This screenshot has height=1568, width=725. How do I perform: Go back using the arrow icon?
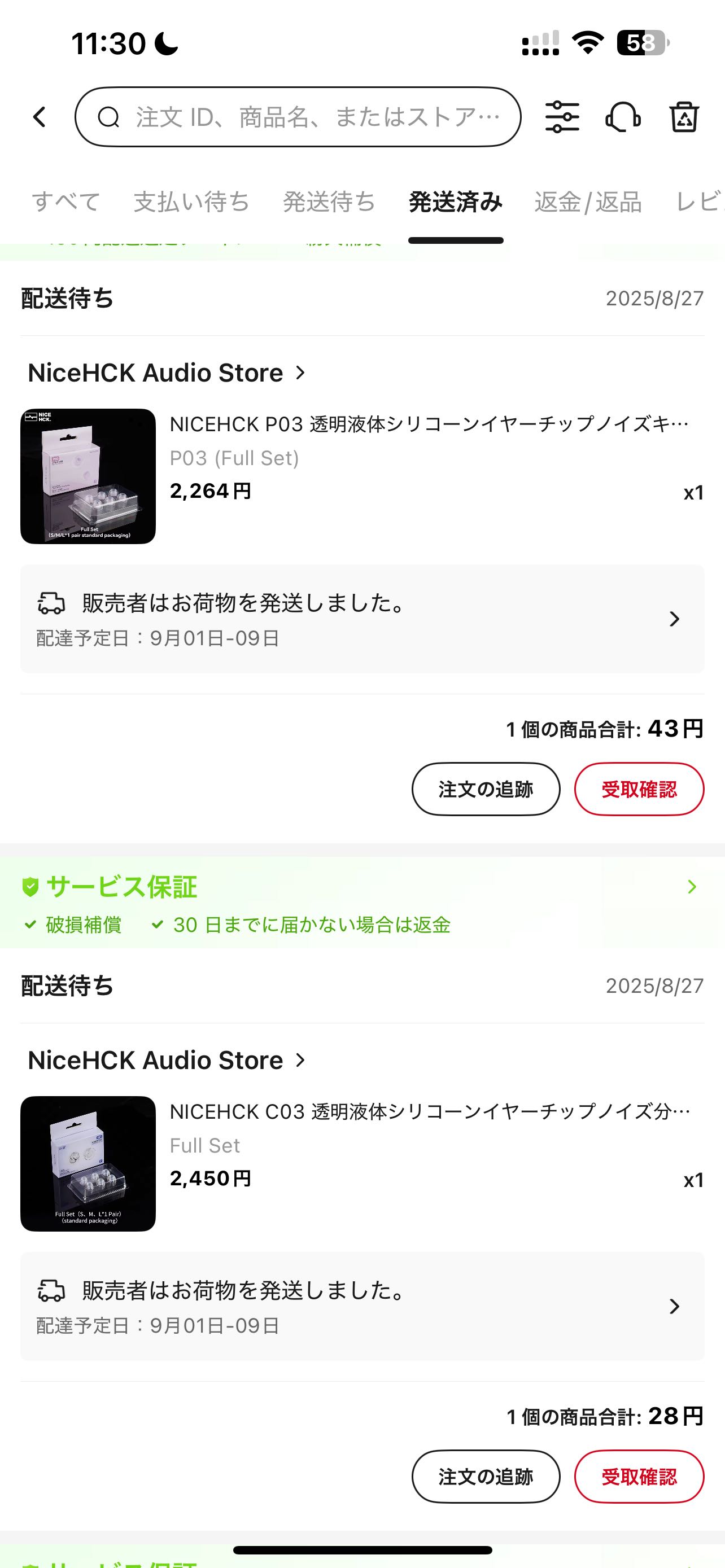click(x=40, y=117)
